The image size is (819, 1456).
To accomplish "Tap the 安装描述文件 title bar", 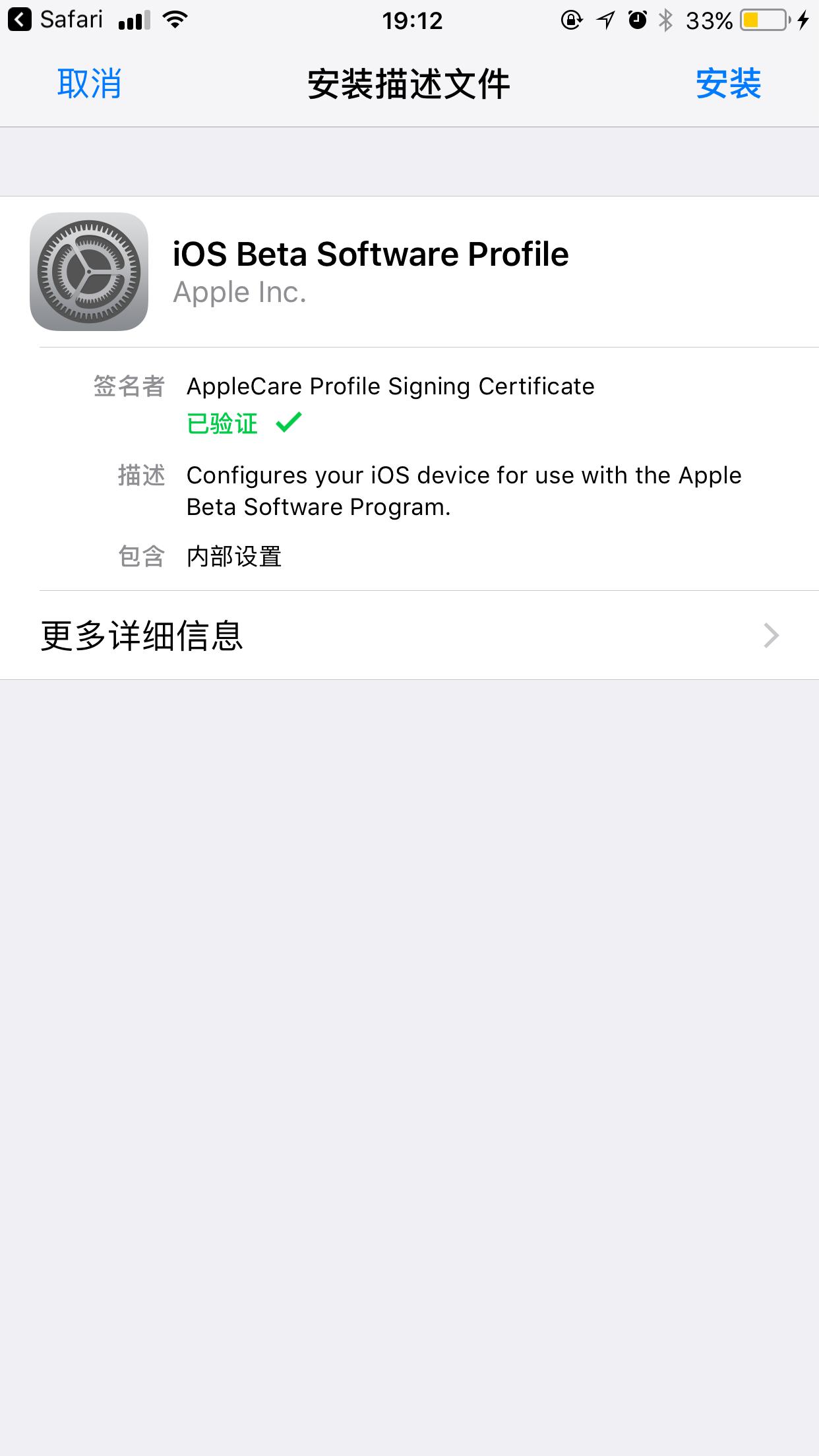I will (x=409, y=83).
